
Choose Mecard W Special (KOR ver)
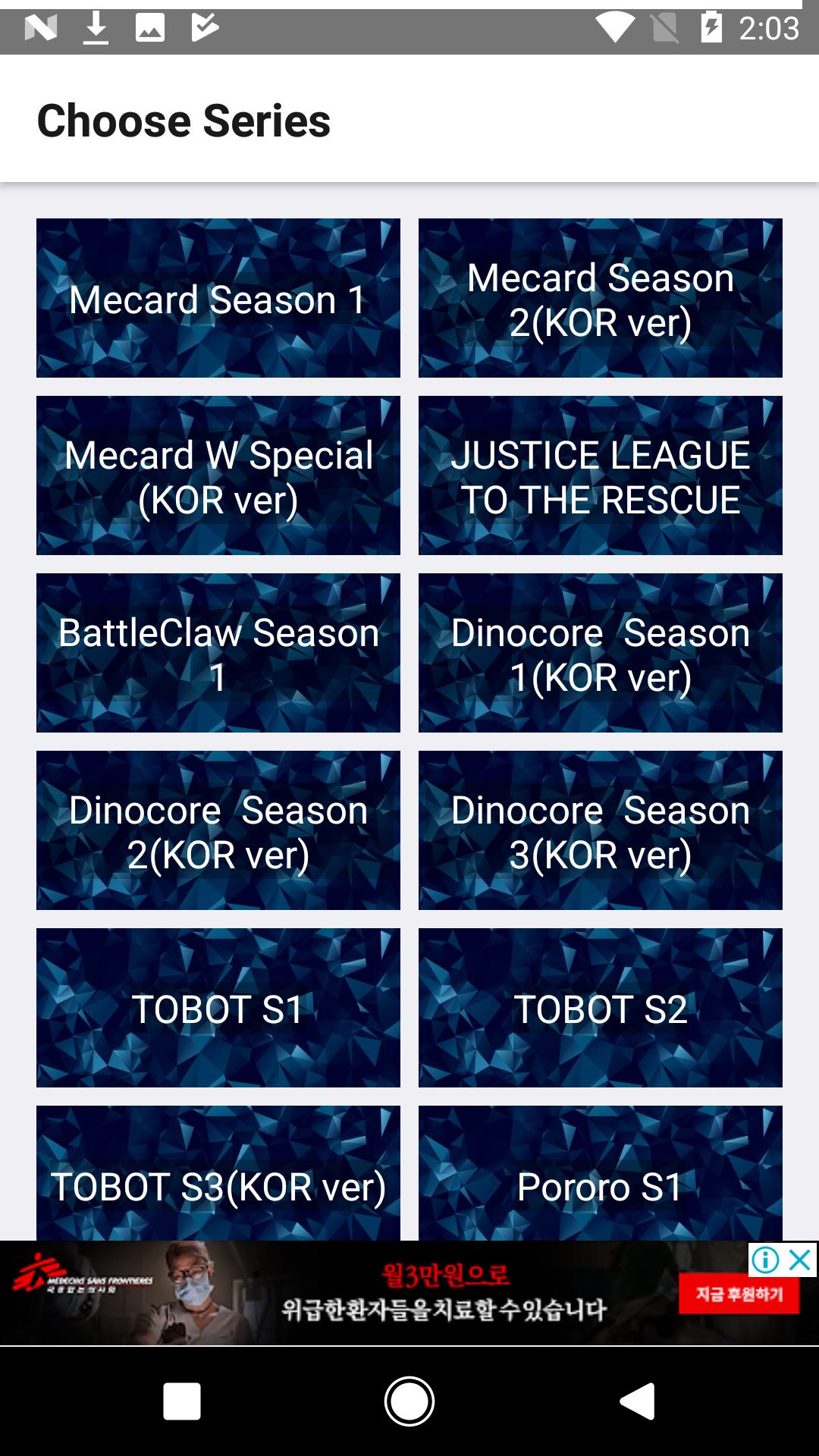[x=218, y=476]
